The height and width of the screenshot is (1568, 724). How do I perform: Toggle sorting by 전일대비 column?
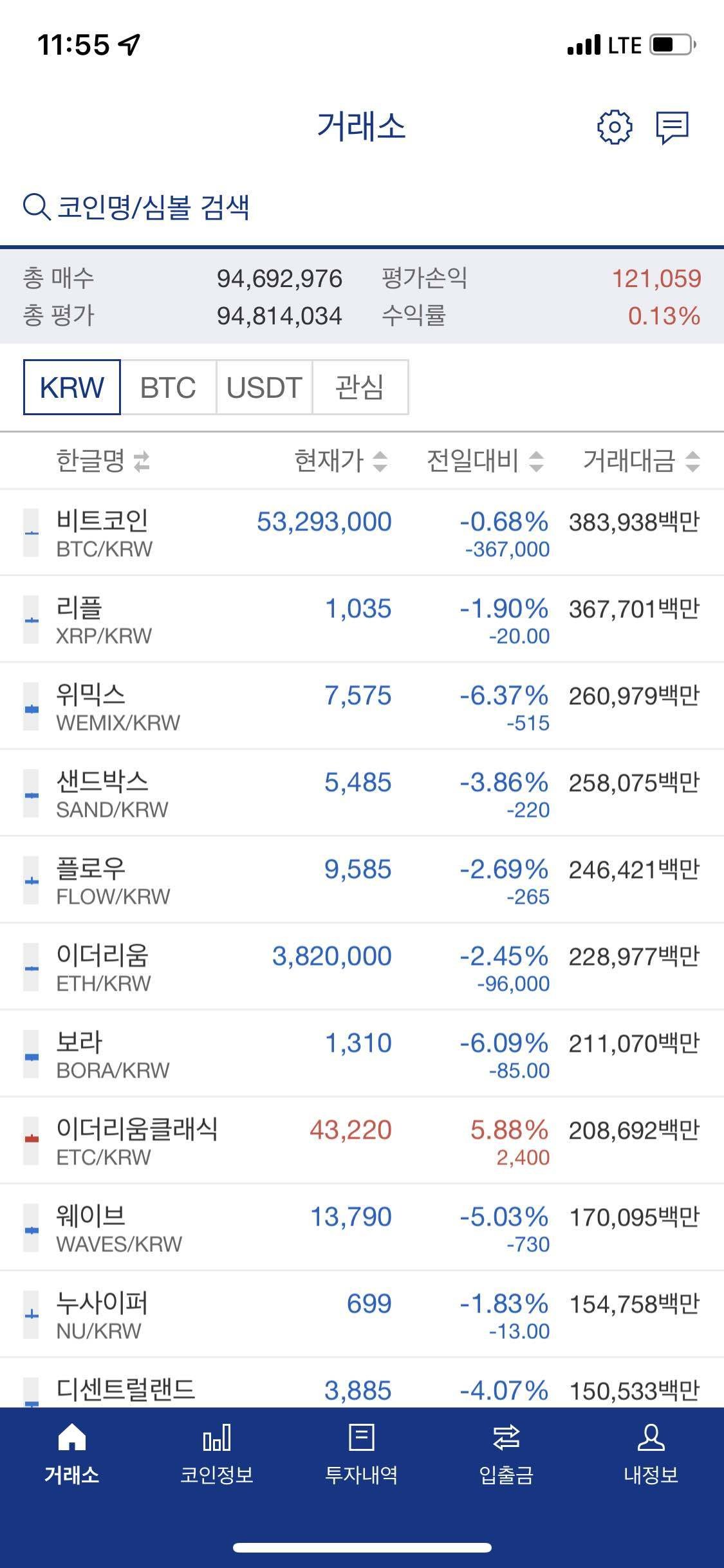(483, 461)
